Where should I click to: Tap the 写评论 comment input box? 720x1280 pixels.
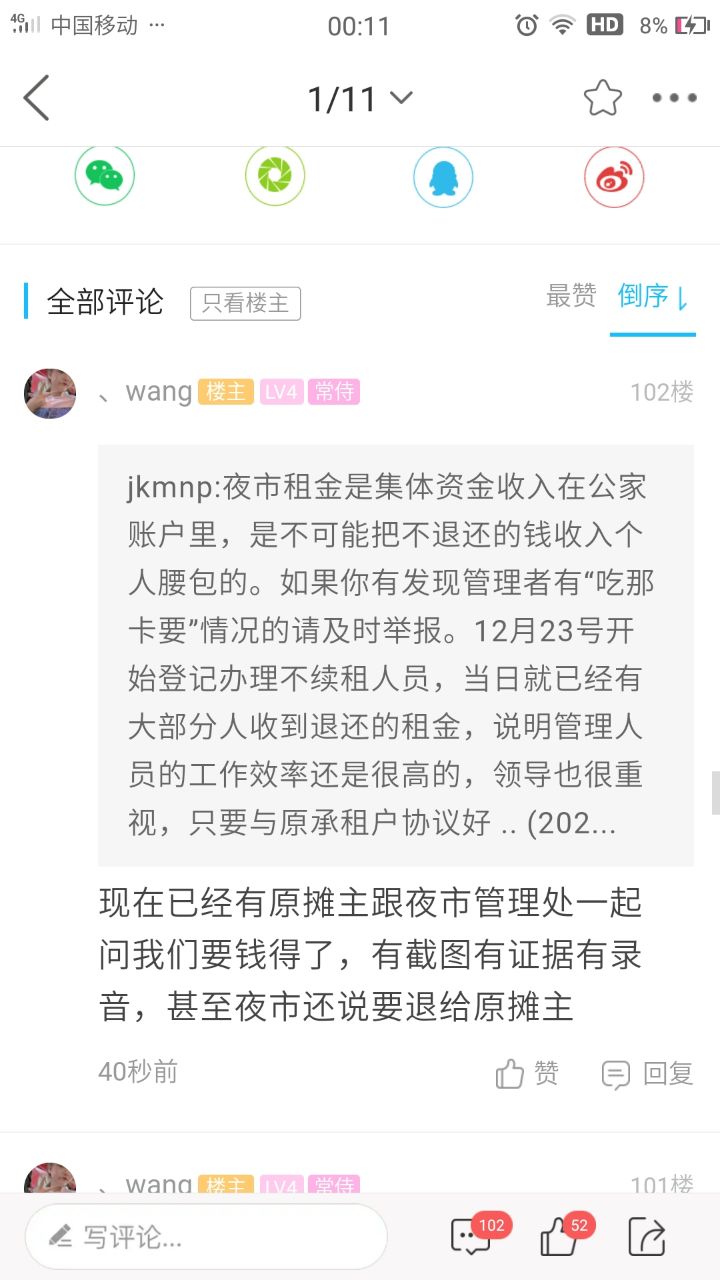click(205, 1237)
